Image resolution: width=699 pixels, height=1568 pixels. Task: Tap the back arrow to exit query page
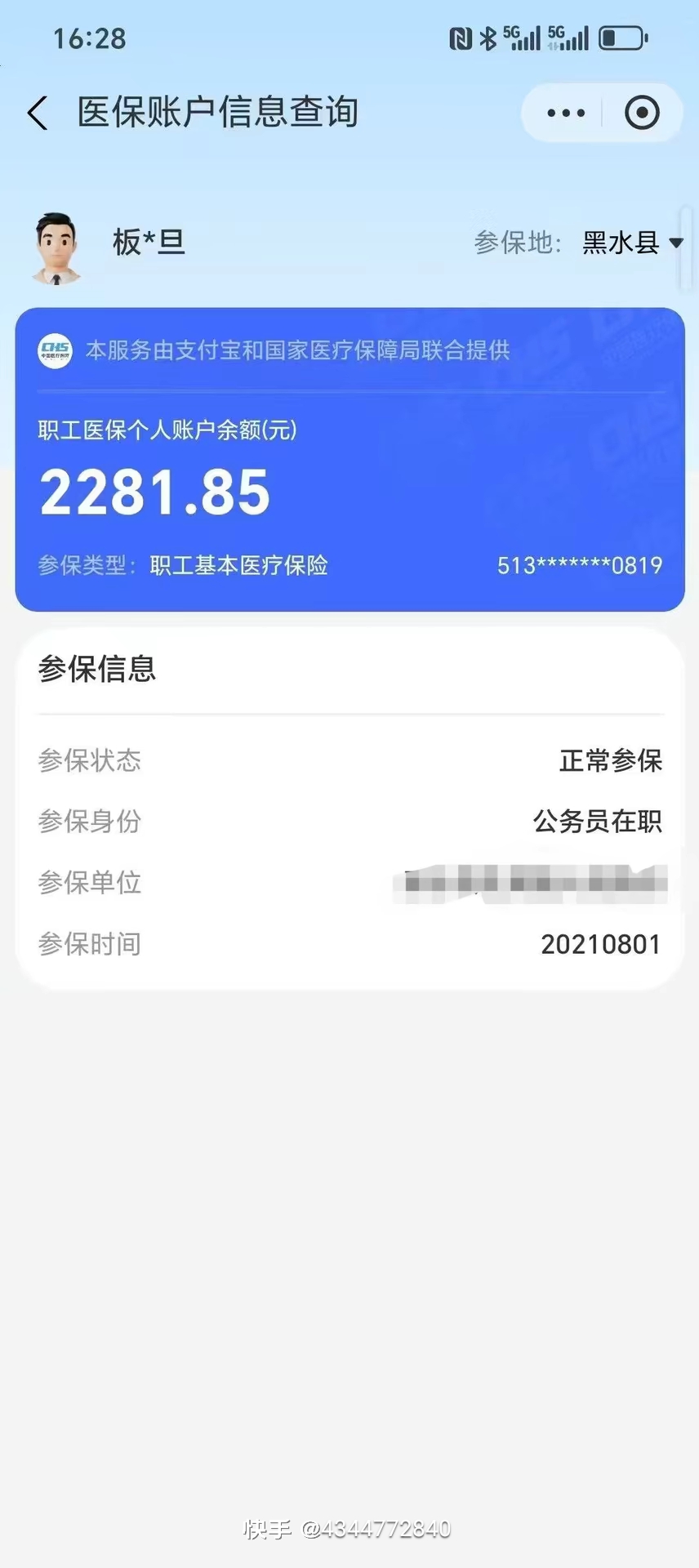tap(37, 113)
